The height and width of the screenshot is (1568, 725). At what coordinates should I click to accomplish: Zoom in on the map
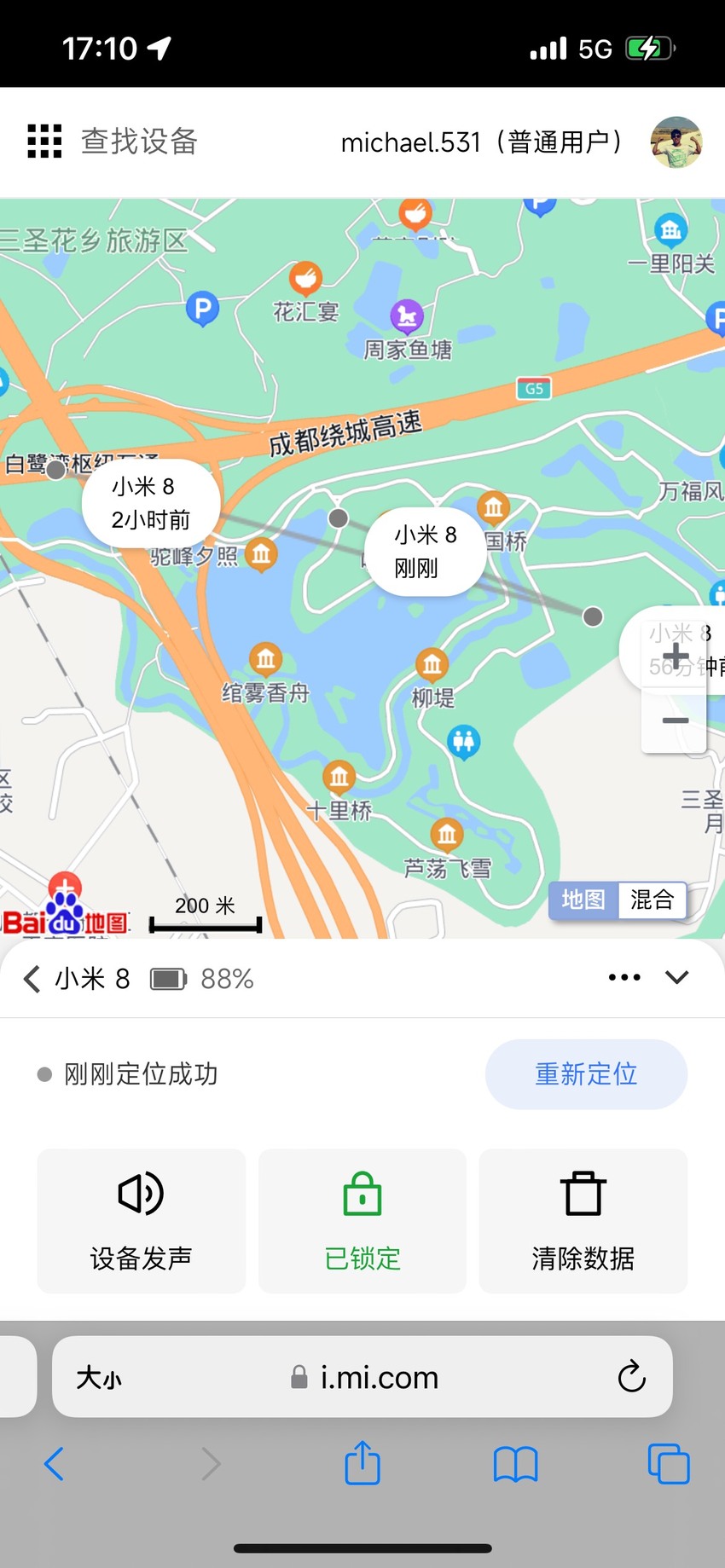[675, 657]
